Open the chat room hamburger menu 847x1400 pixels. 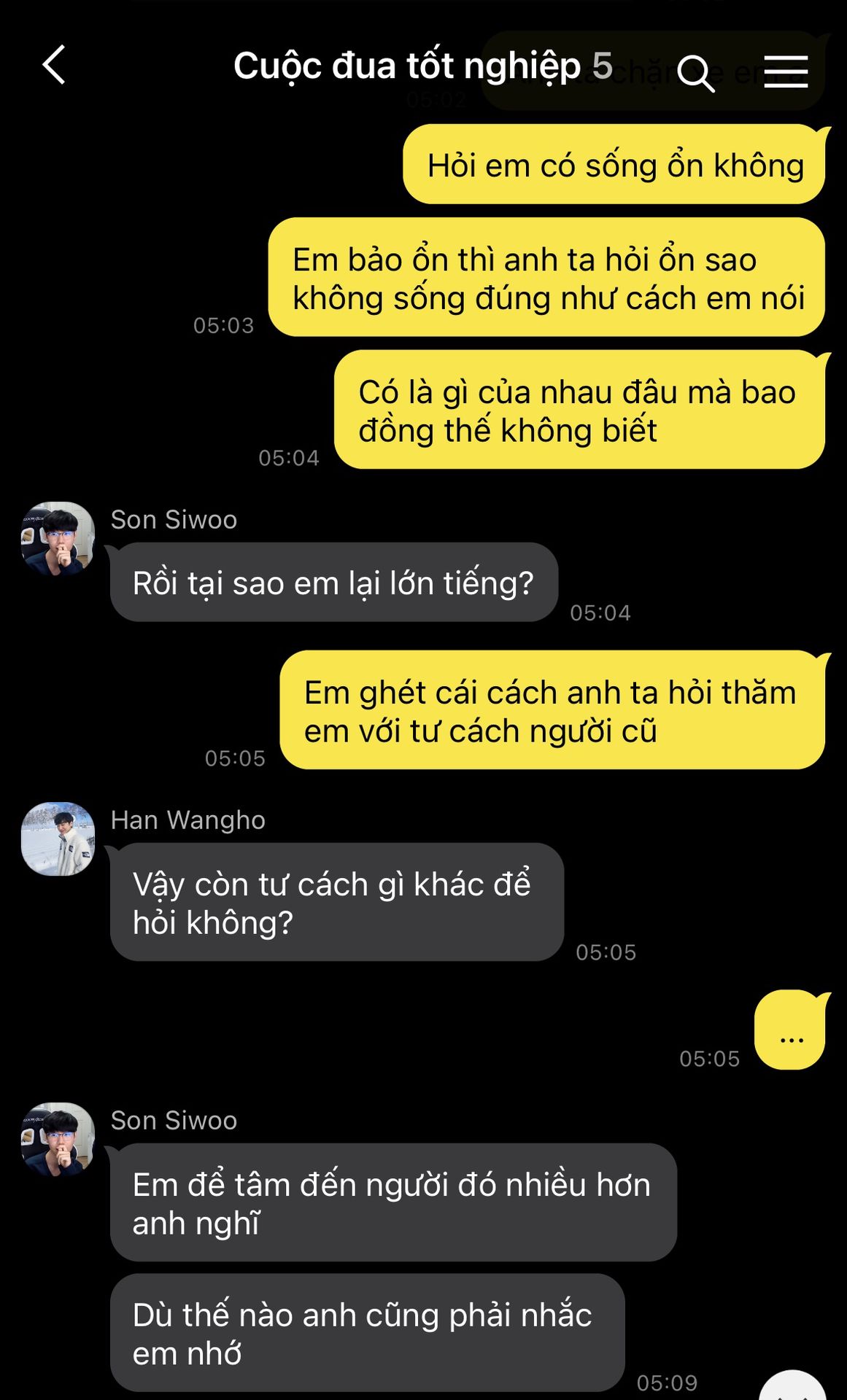[786, 72]
